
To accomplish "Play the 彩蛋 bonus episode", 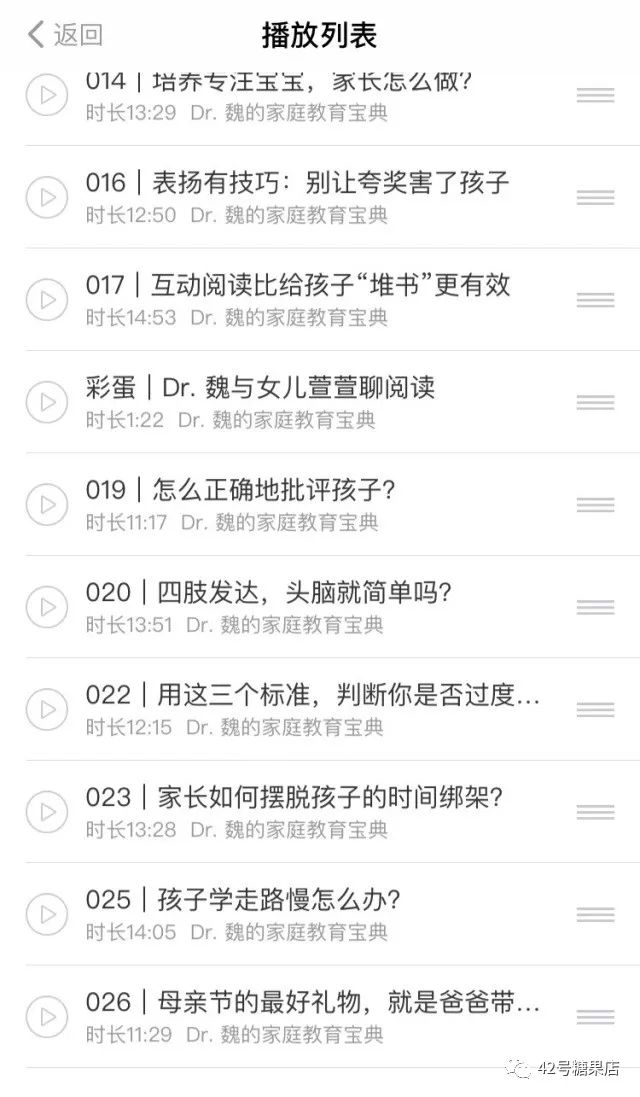I will [x=47, y=402].
